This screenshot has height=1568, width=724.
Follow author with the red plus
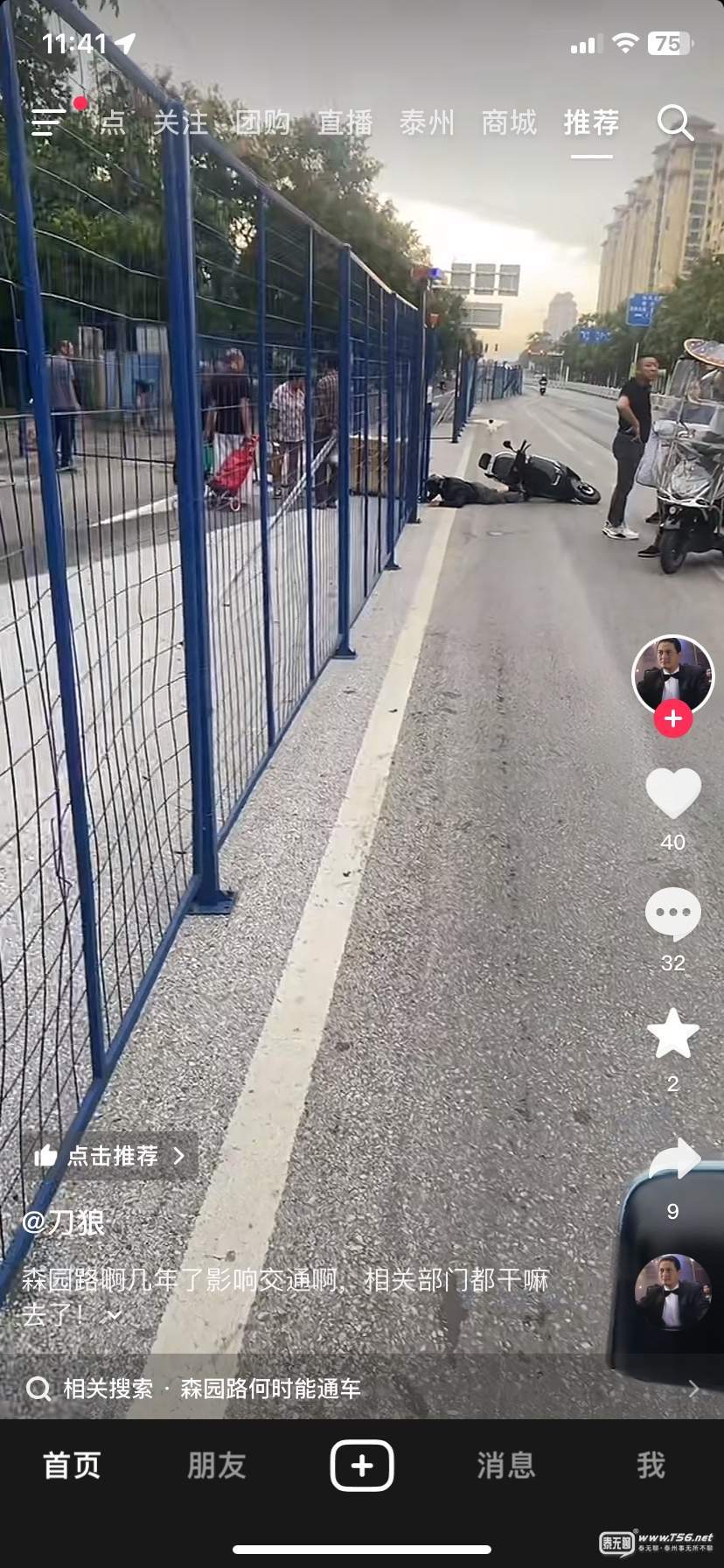tap(672, 719)
